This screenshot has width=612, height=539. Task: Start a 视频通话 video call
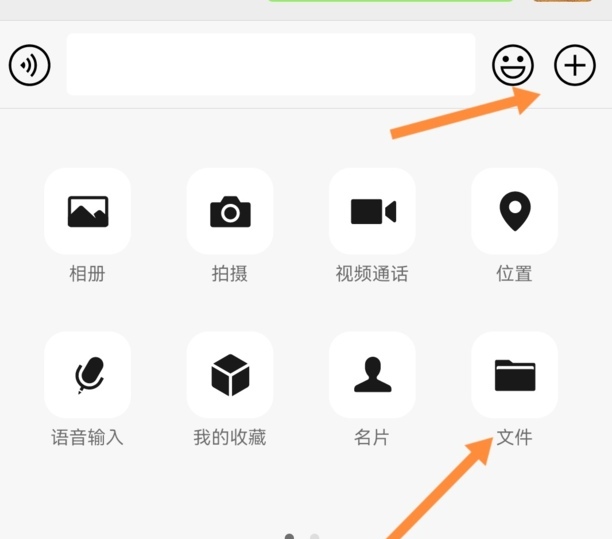[372, 211]
